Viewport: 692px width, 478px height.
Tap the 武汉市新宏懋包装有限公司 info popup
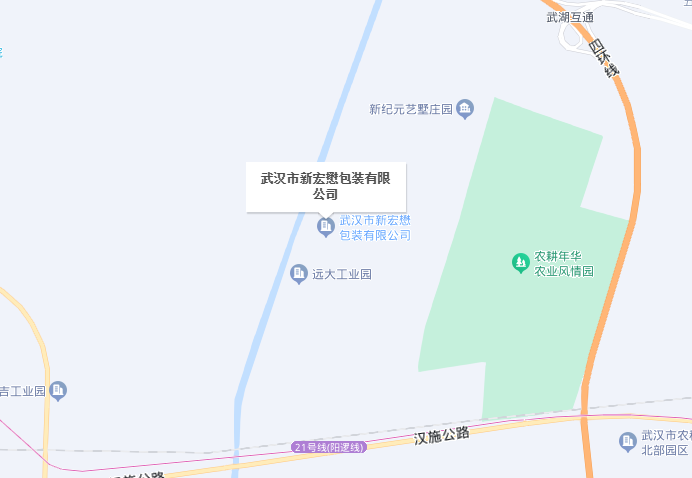click(326, 187)
